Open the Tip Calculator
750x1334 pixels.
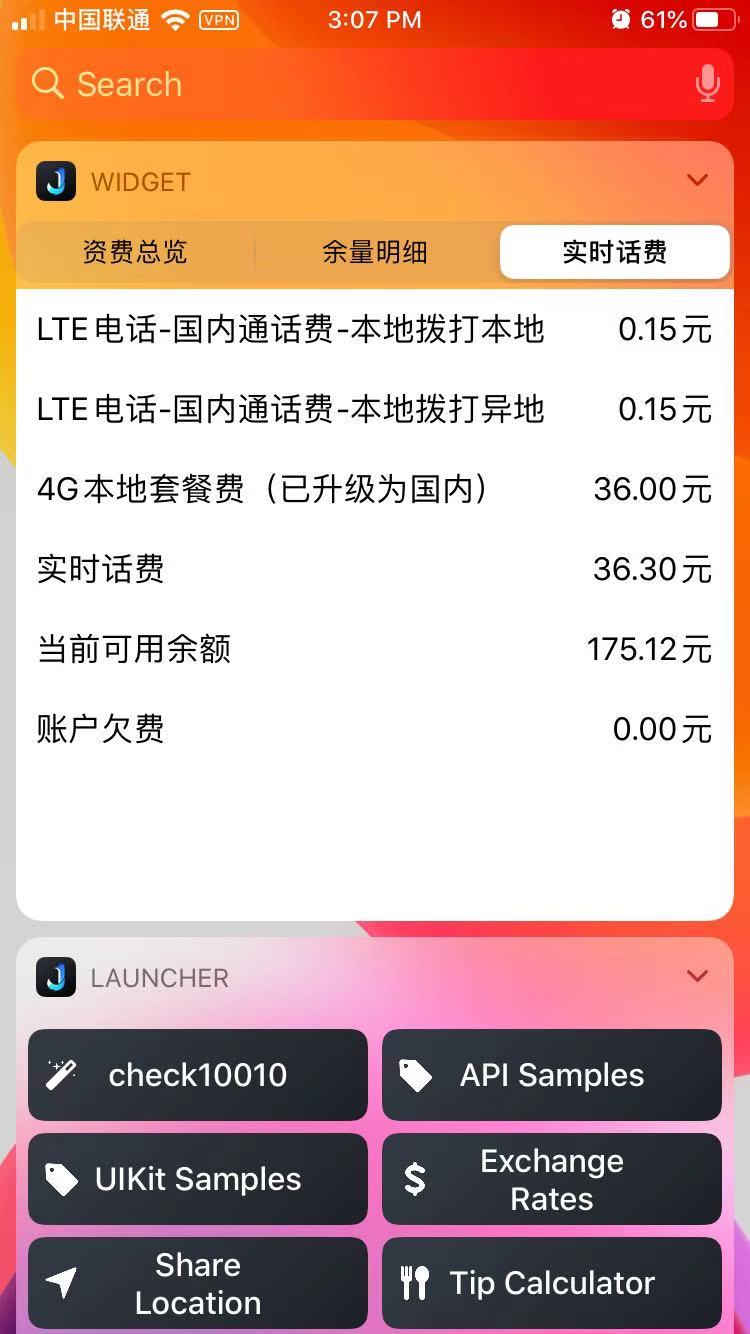552,1283
